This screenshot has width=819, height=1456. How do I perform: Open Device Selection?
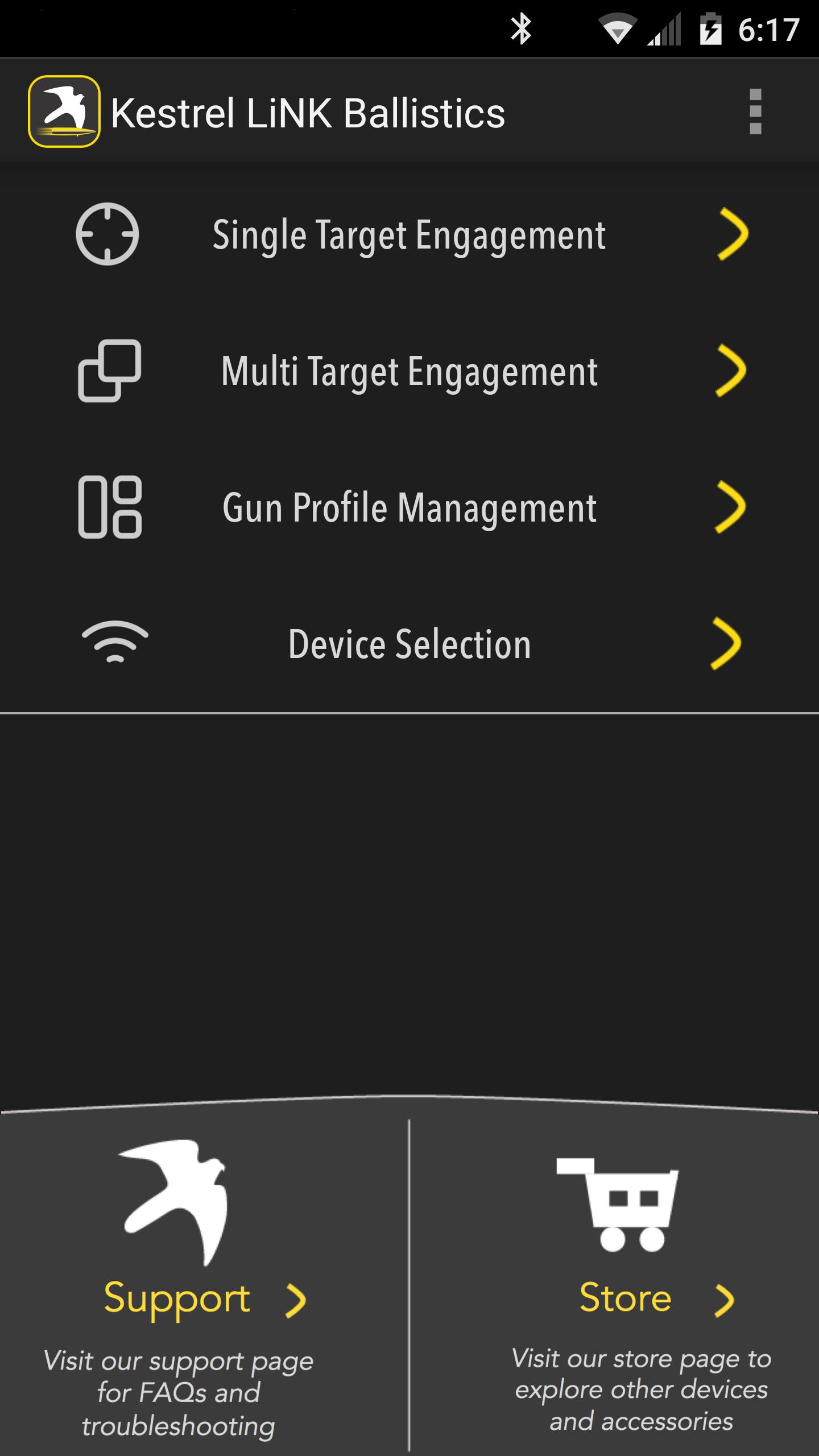(409, 644)
